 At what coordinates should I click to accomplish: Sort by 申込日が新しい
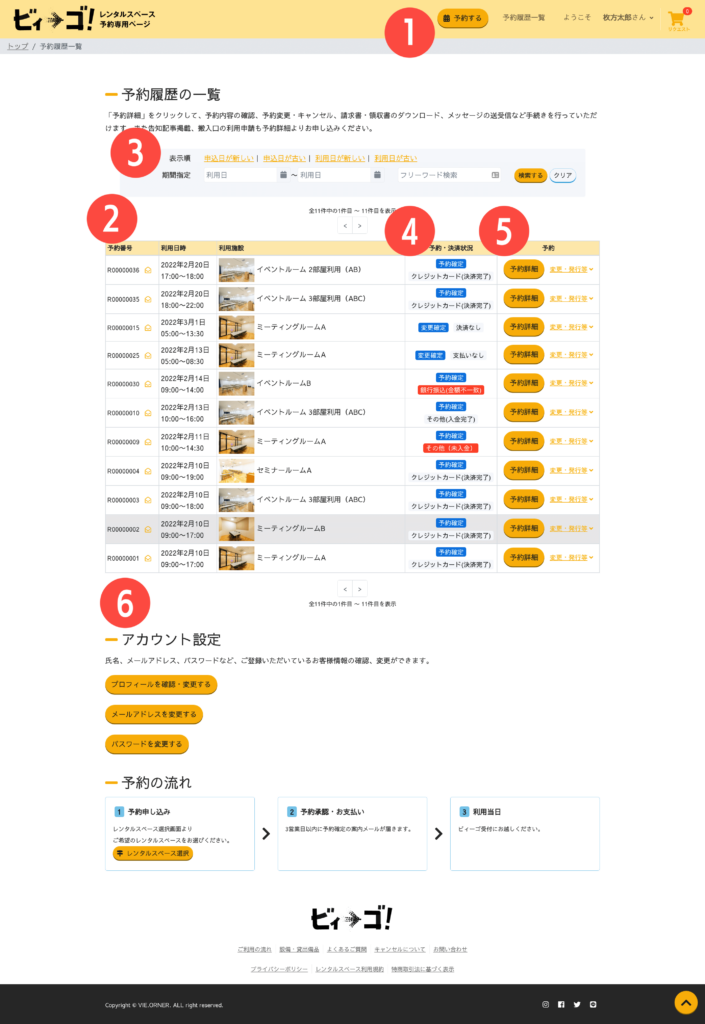[x=229, y=158]
